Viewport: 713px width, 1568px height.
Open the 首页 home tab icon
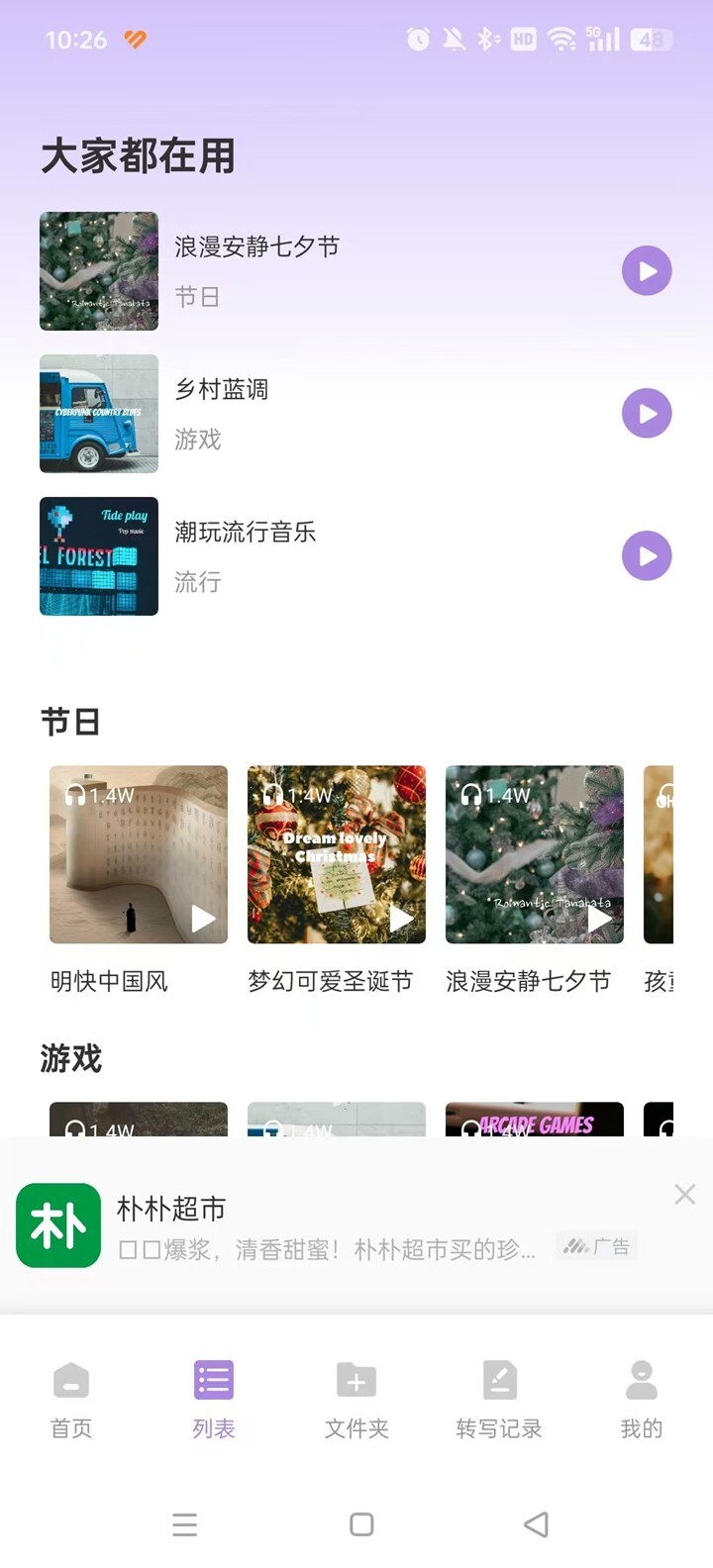point(70,1396)
